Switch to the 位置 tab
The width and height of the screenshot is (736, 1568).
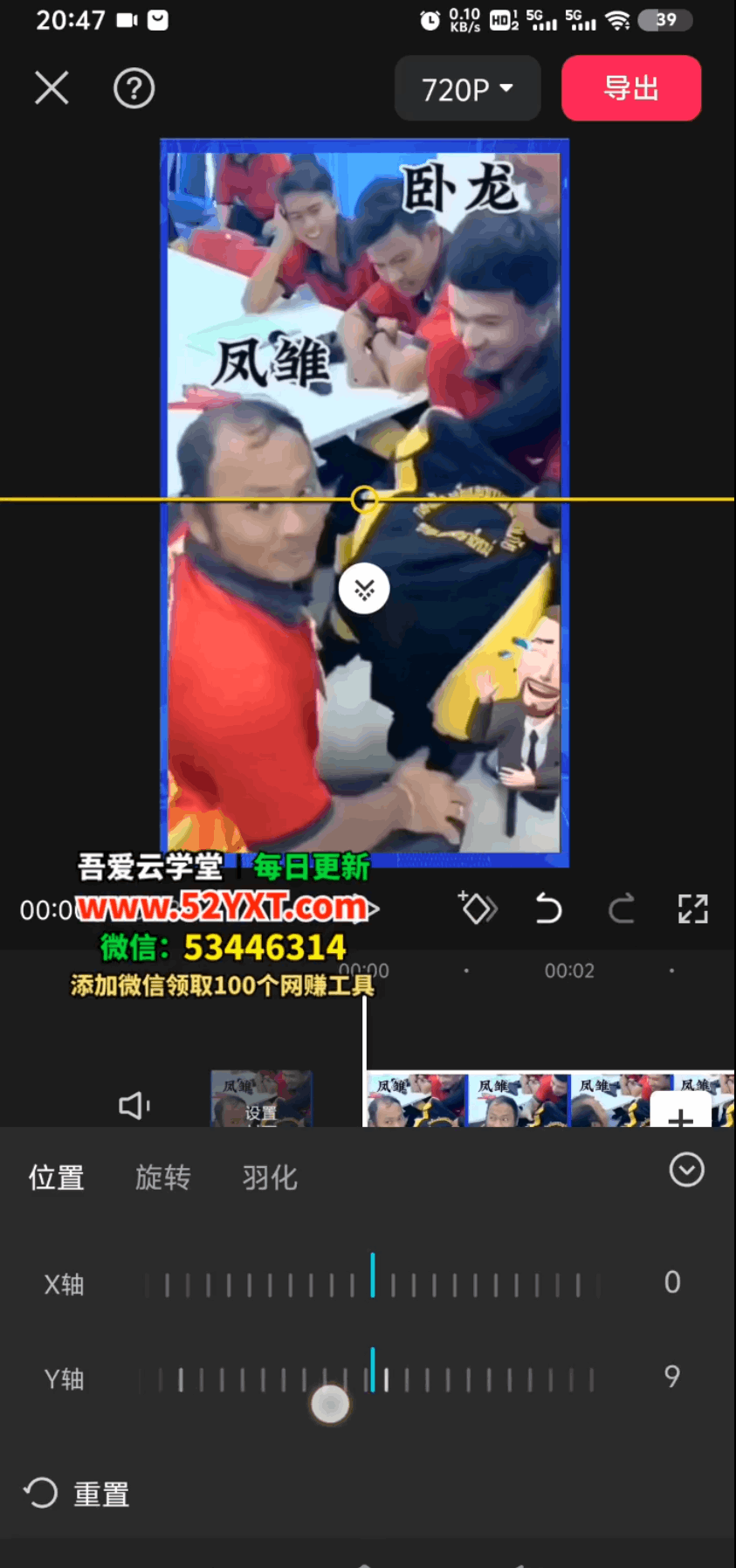57,1178
